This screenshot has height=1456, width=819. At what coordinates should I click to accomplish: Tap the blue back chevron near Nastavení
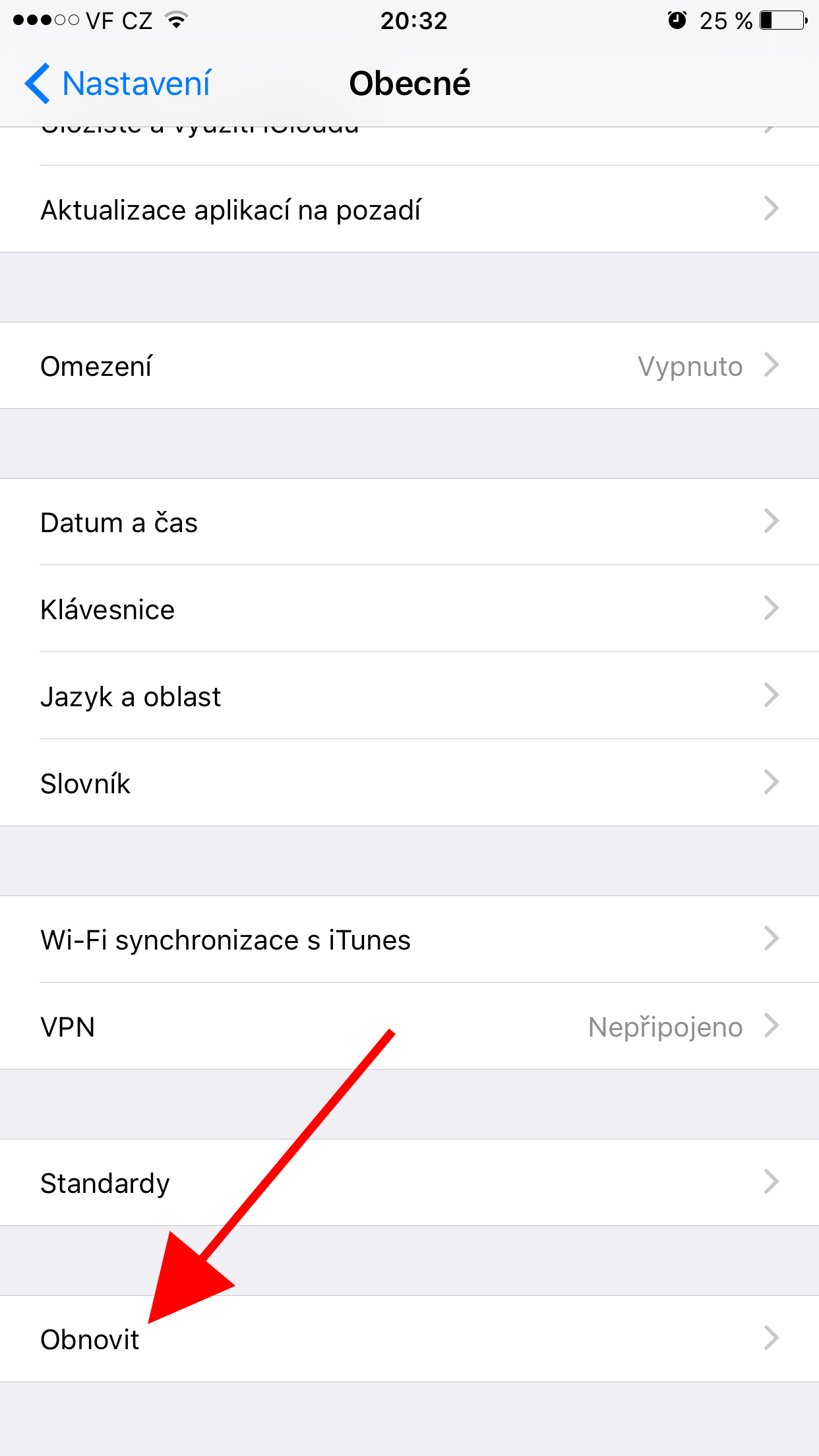point(38,83)
